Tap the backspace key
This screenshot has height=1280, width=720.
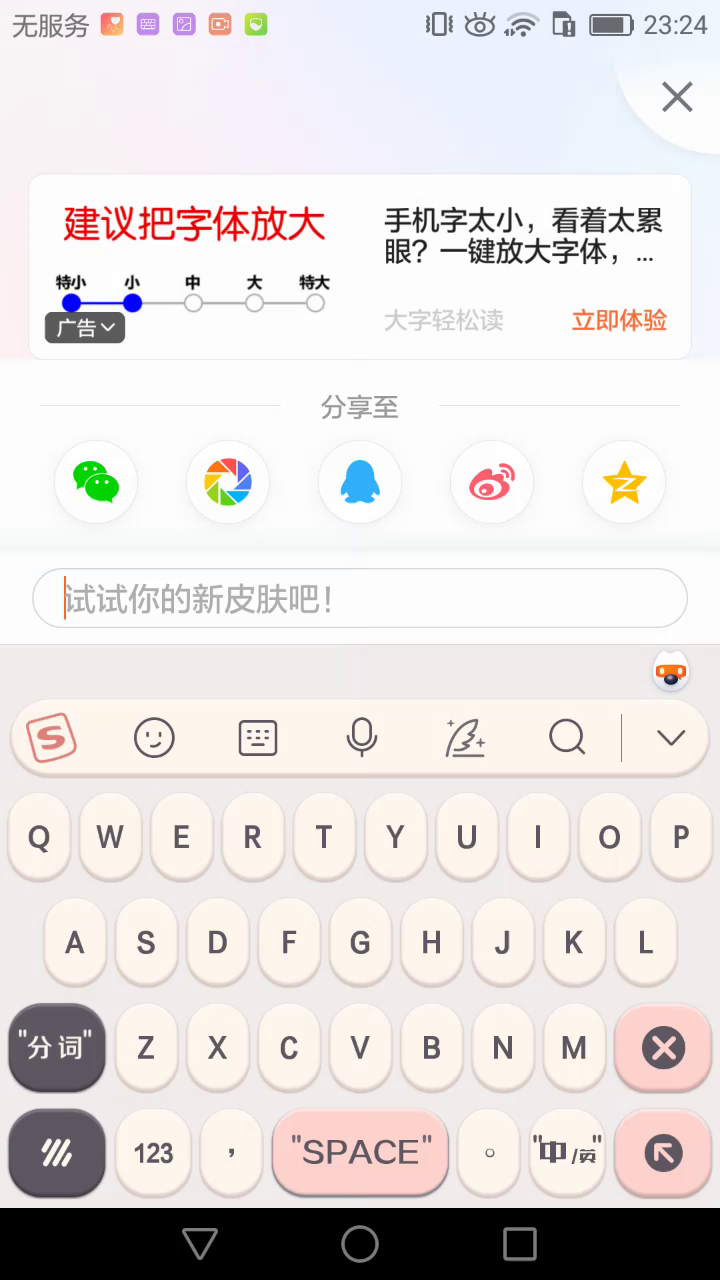click(663, 1048)
